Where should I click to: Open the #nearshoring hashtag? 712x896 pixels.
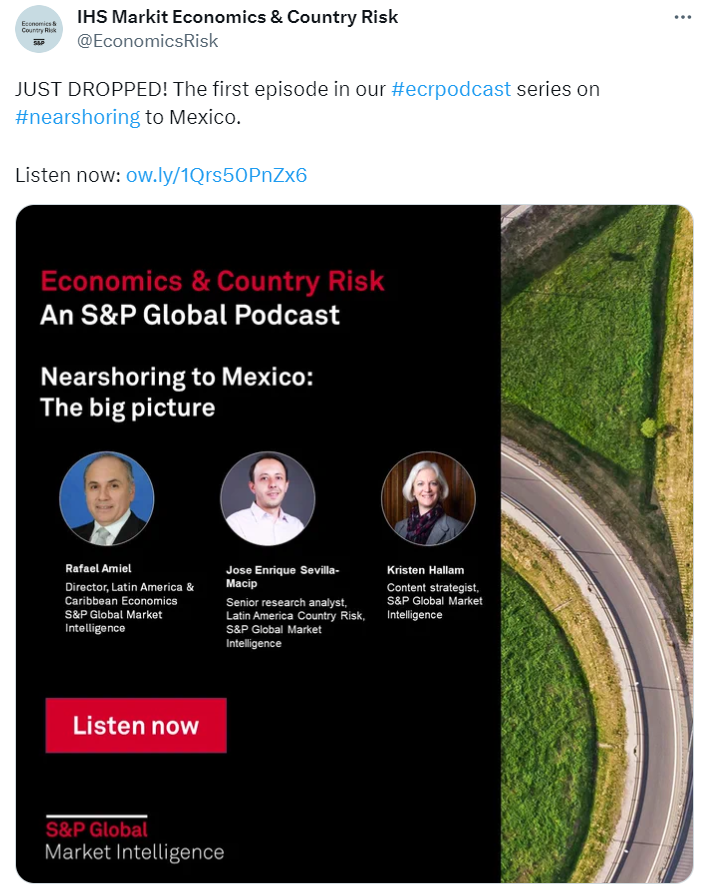point(78,116)
